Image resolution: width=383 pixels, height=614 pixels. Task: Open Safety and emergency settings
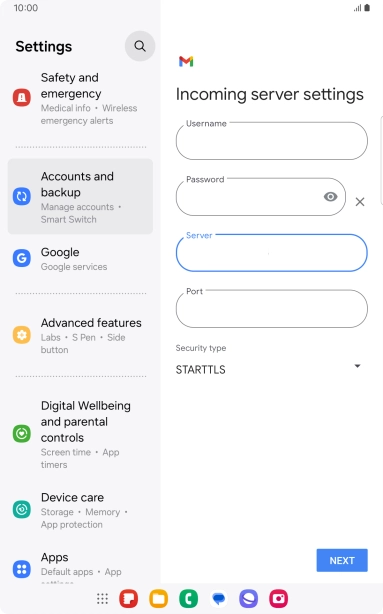[x=80, y=98]
